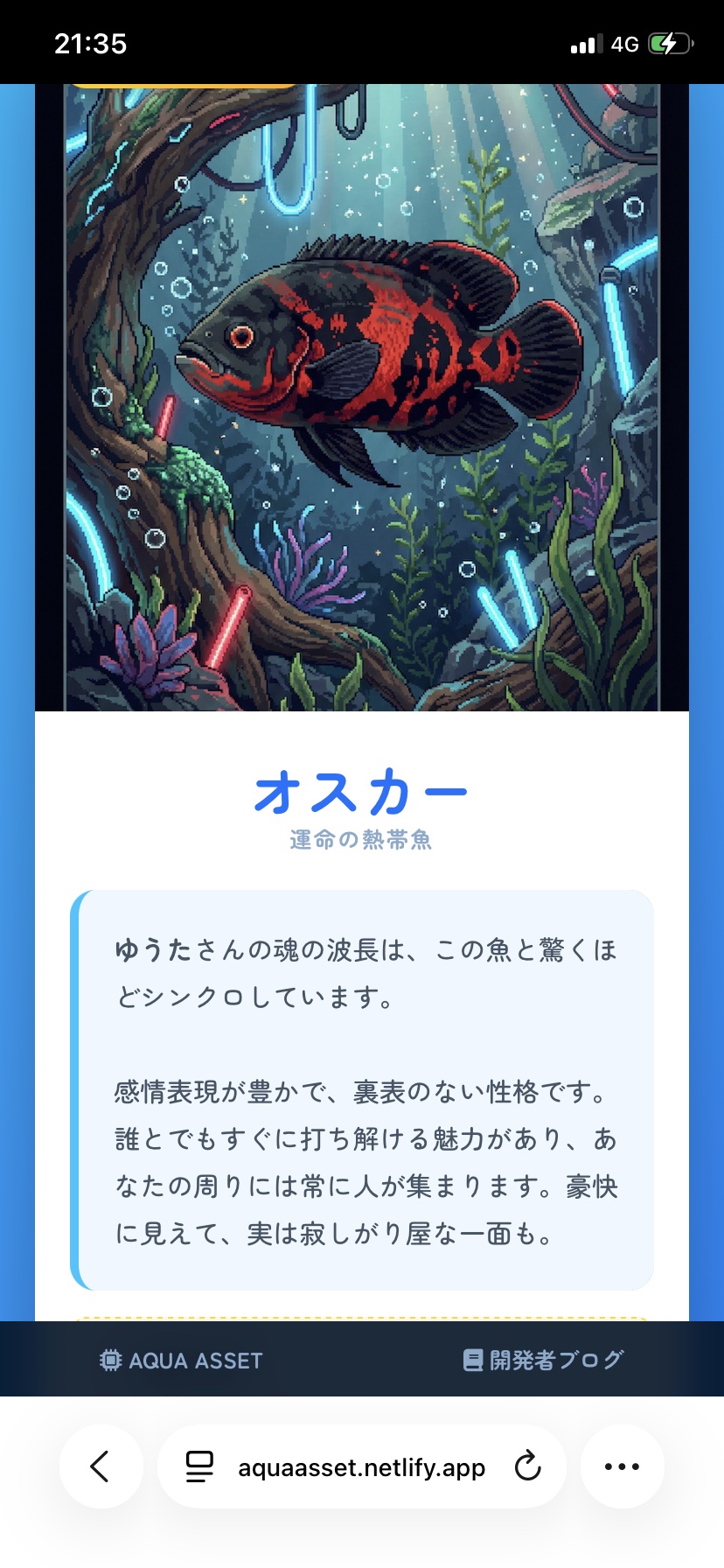Open the page settings icon beside the URL

[x=200, y=1466]
